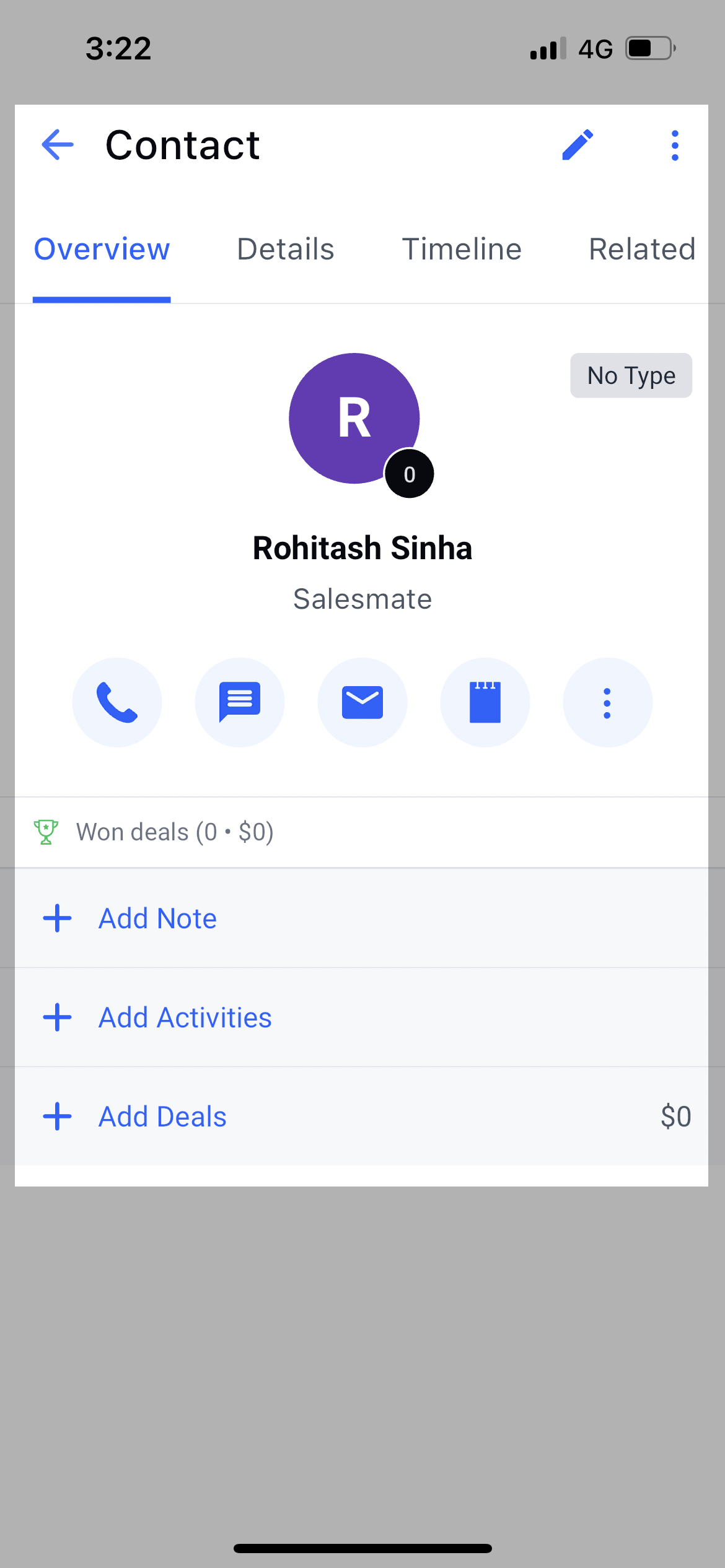The width and height of the screenshot is (725, 1568).
Task: Switch to the Details tab
Action: coord(286,250)
